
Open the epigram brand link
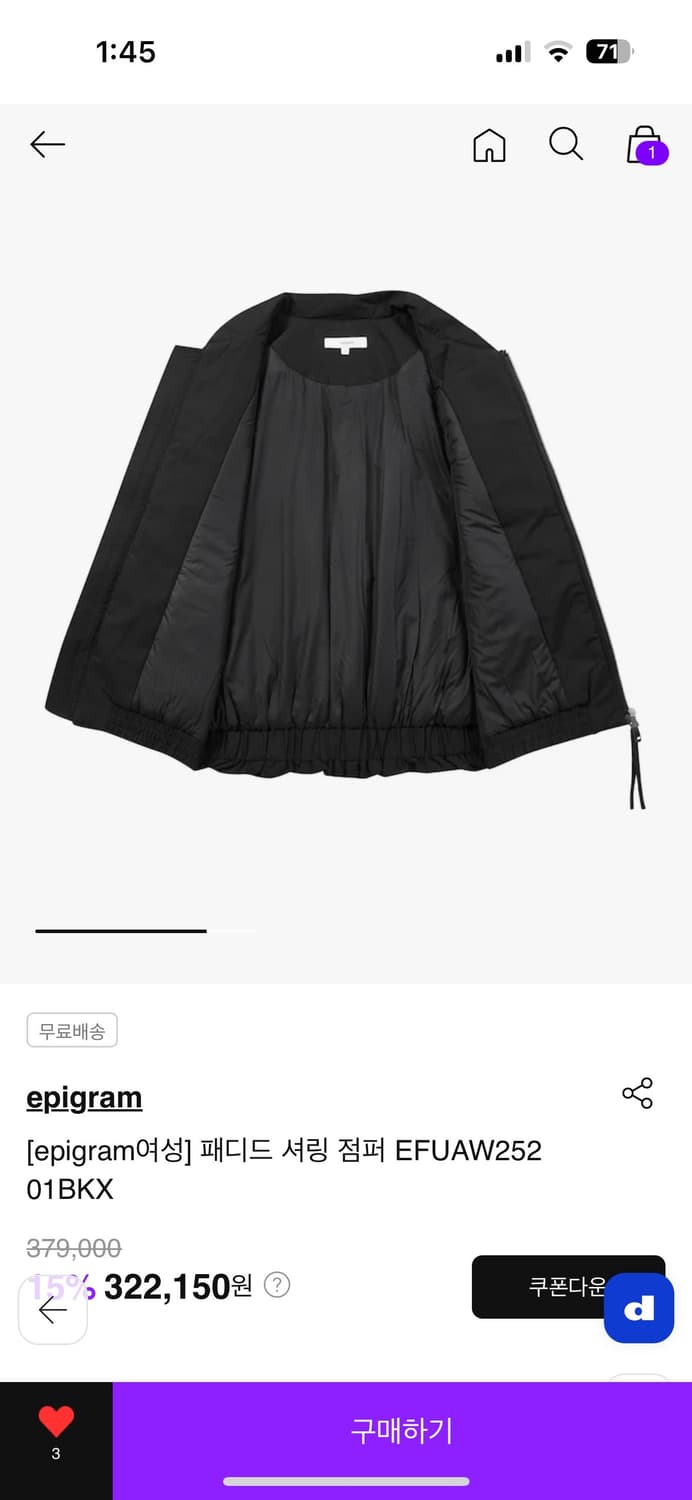(84, 1098)
